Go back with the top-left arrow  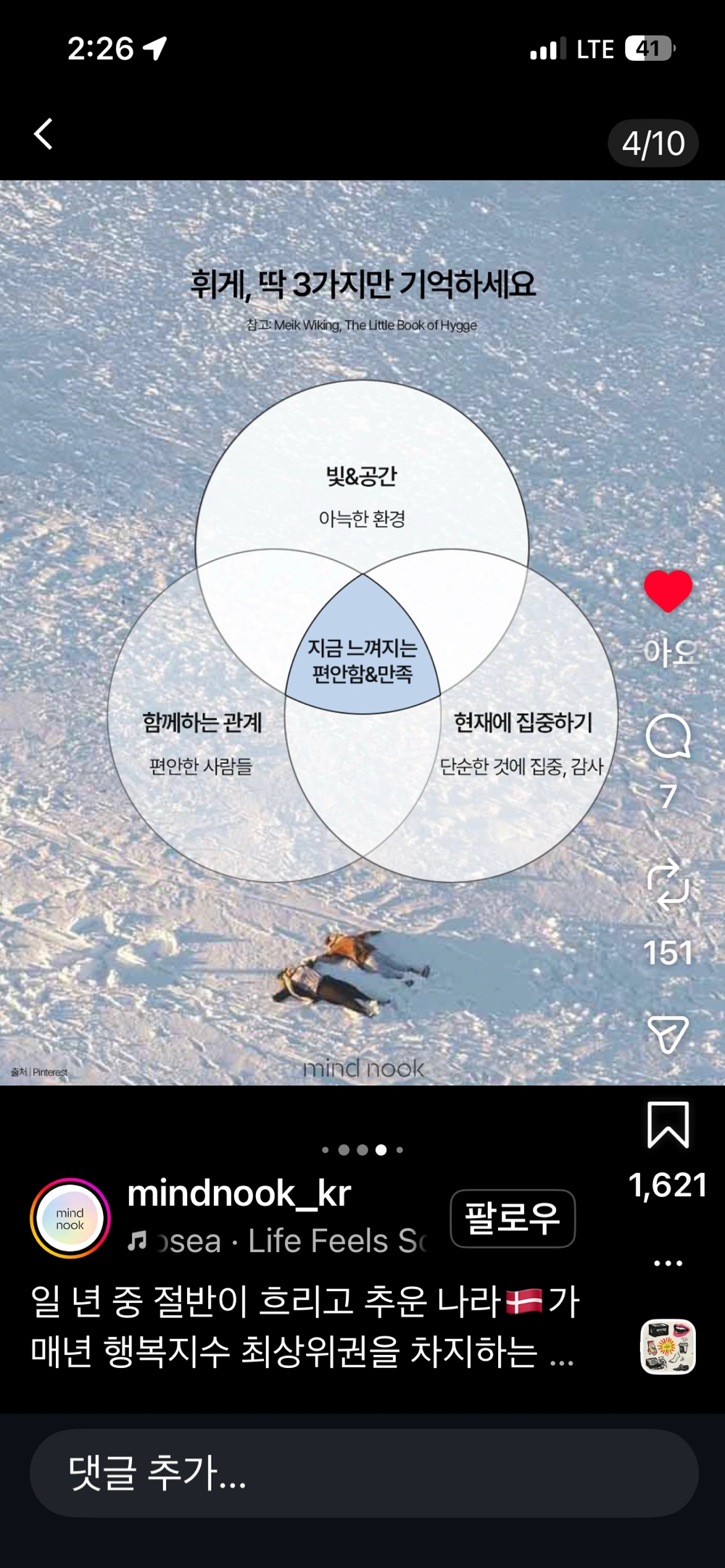click(44, 134)
